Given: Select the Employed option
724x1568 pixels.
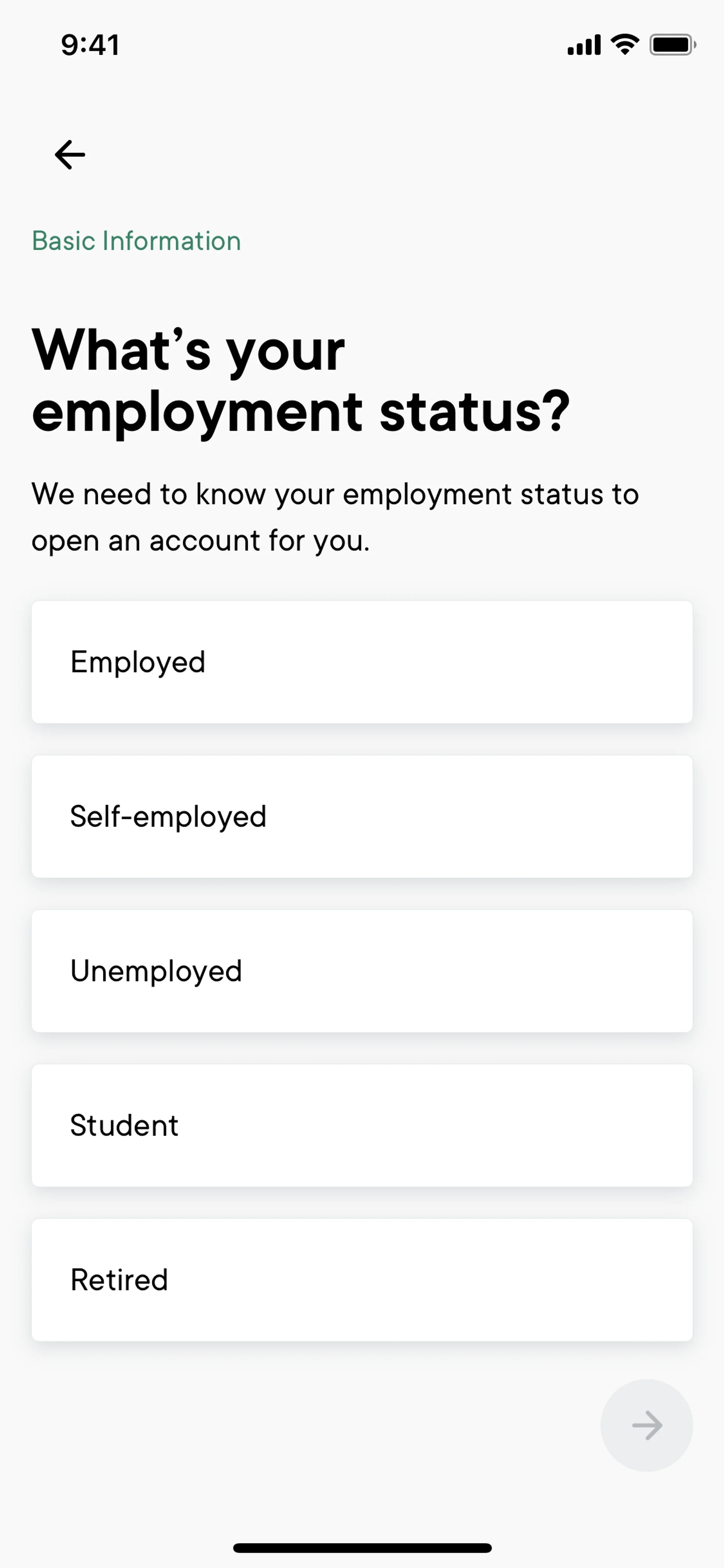Looking at the screenshot, I should pyautogui.click(x=362, y=662).
